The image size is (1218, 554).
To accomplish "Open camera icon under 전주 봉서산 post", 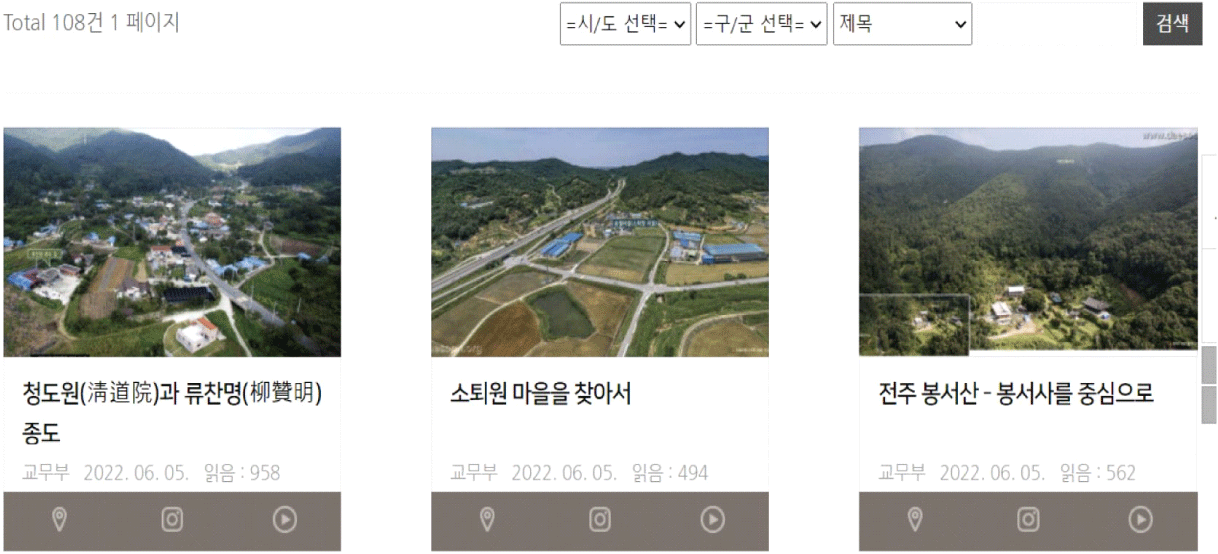I will pos(1028,519).
